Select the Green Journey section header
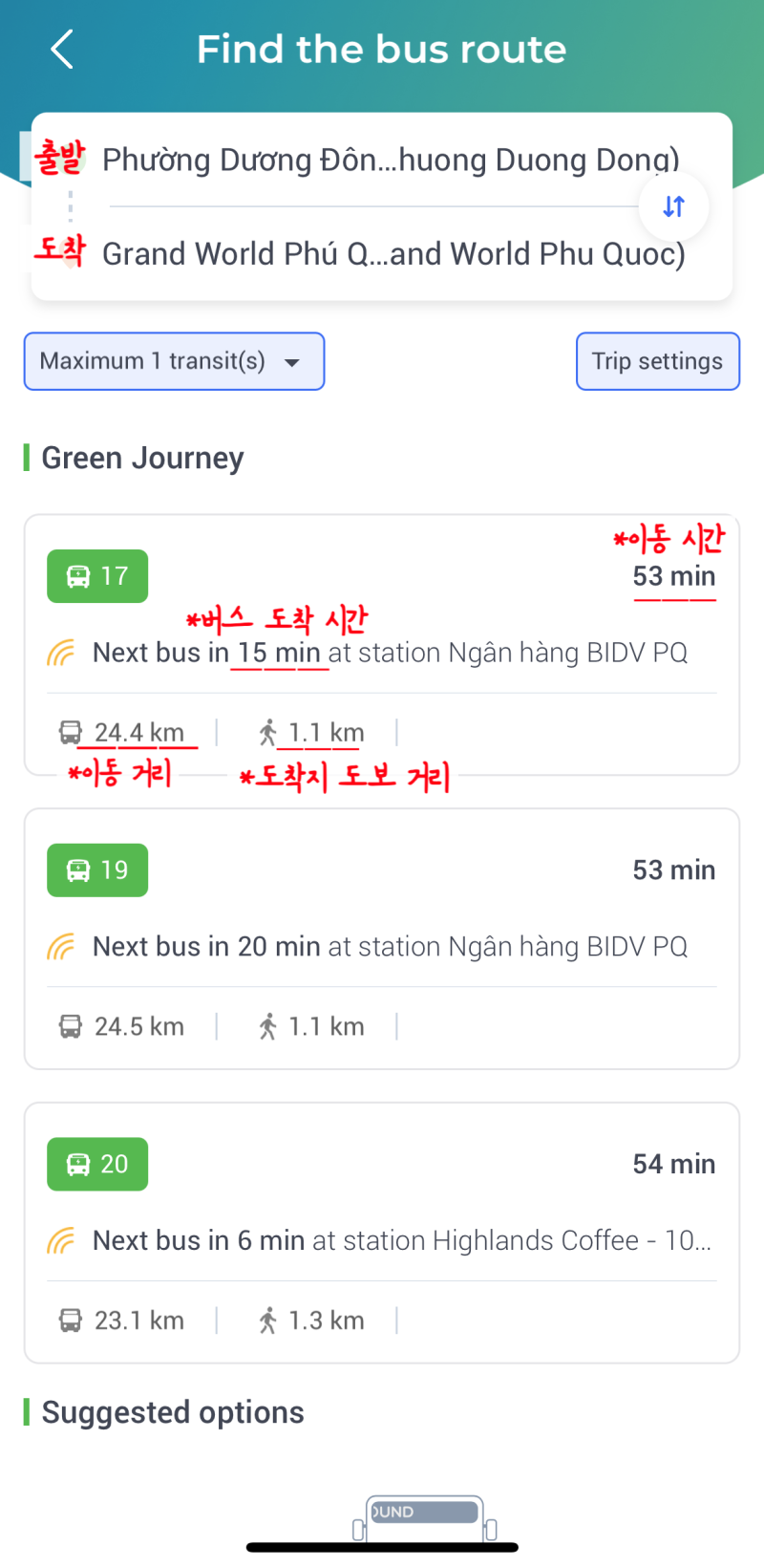 [141, 458]
